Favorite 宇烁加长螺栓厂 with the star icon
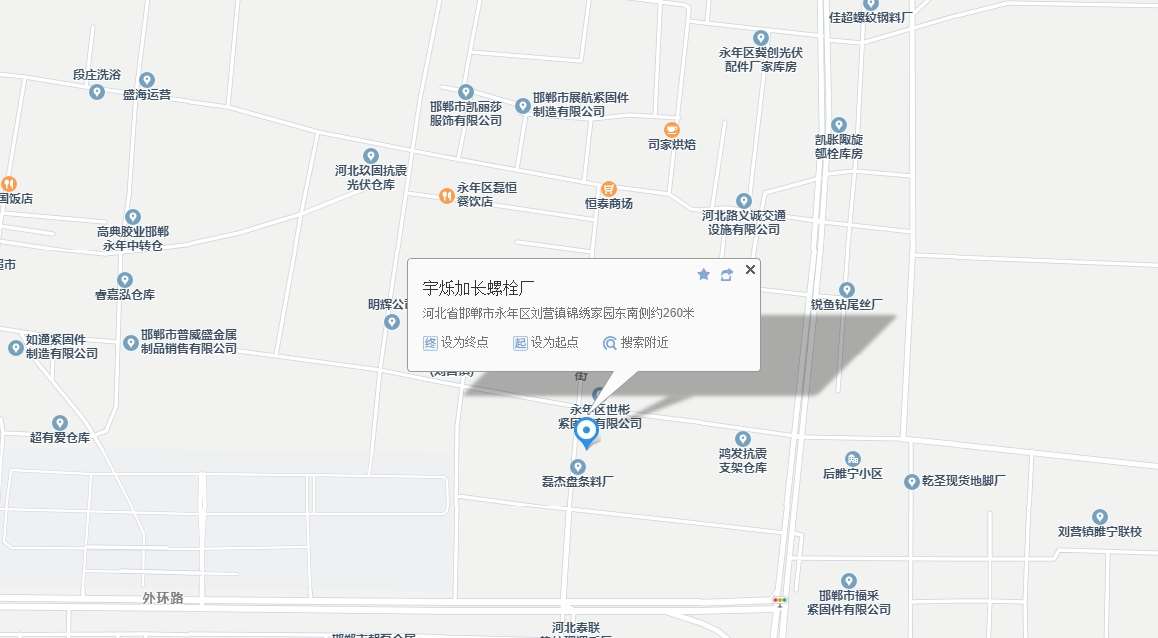Image resolution: width=1158 pixels, height=638 pixels. tap(703, 274)
